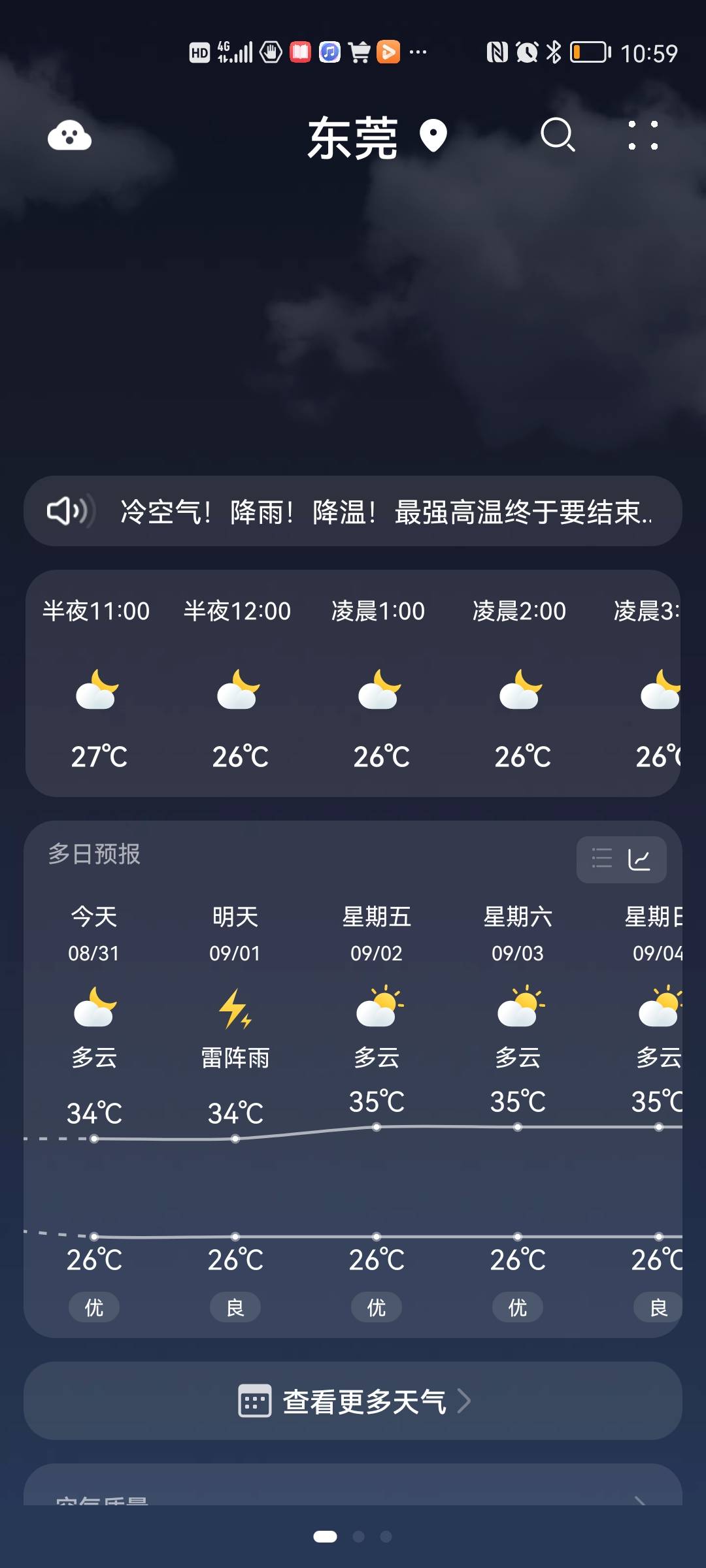Switch multi-day forecast to chart view

point(639,858)
